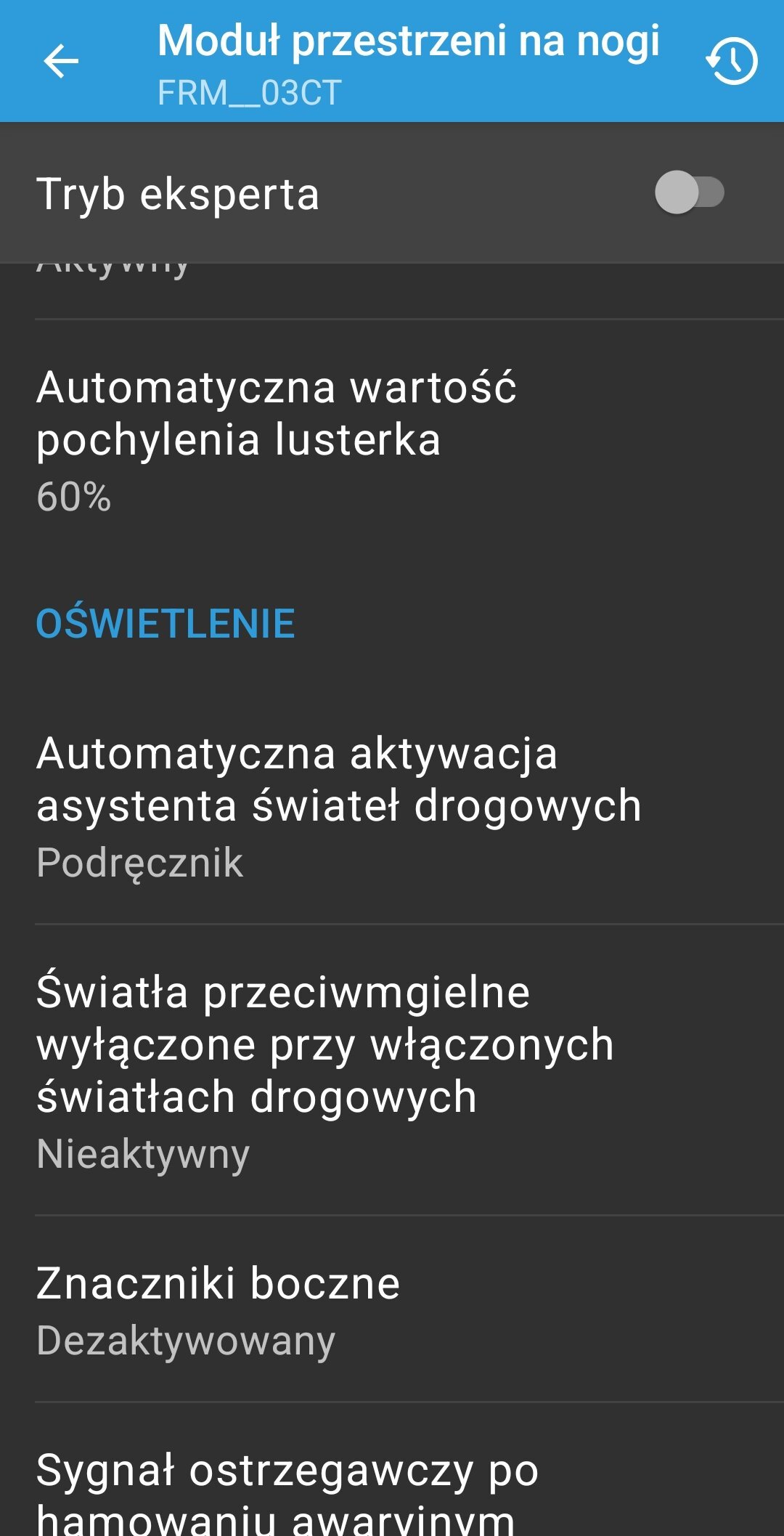Open the history clock icon
The height and width of the screenshot is (1536, 784).
pos(732,61)
